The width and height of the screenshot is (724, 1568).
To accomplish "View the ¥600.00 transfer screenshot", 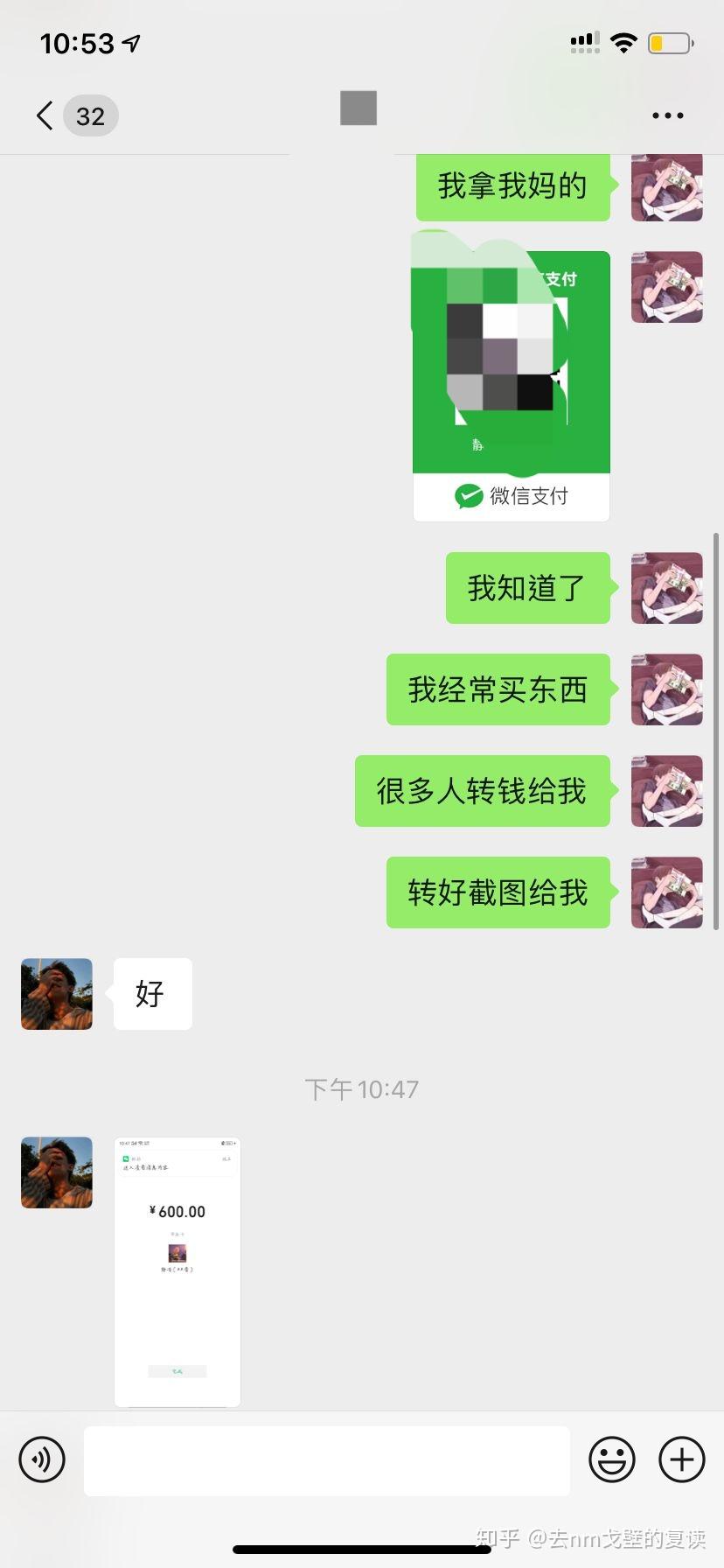I will [178, 1271].
